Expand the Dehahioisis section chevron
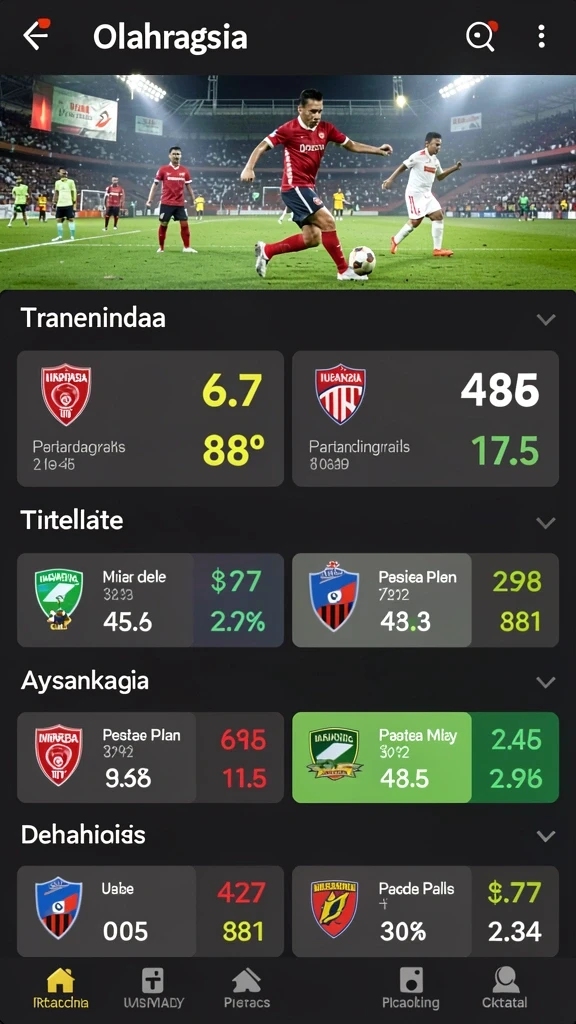 [545, 836]
